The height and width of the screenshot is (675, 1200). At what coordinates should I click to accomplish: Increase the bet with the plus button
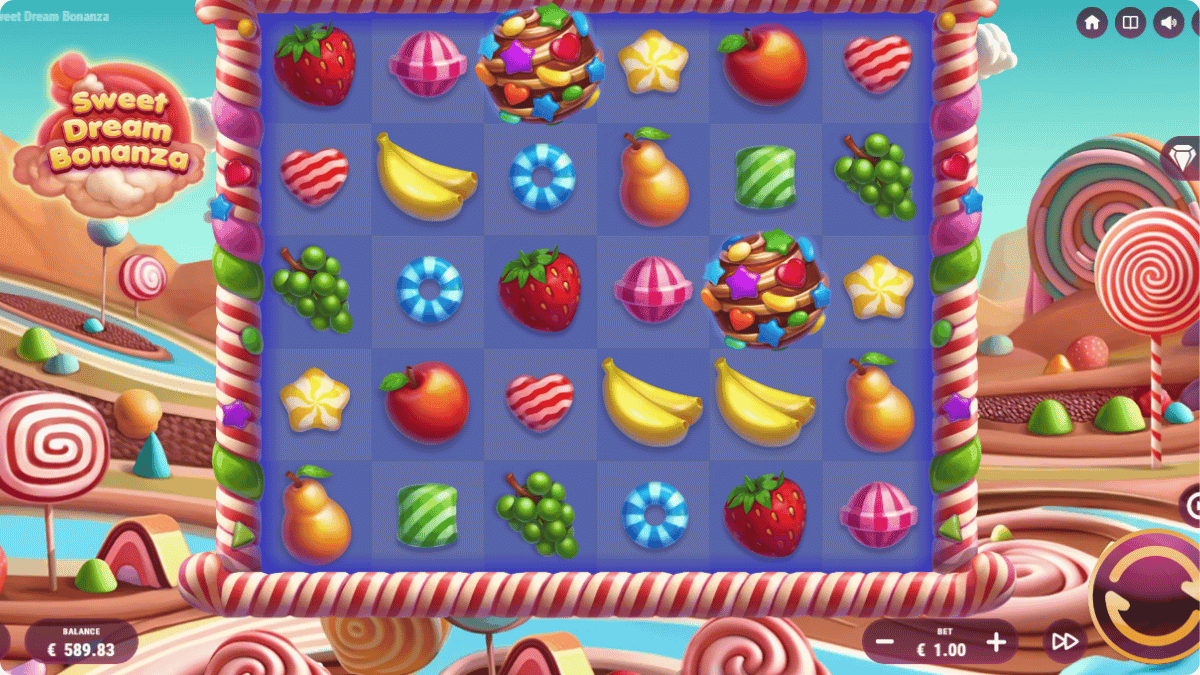(x=996, y=642)
